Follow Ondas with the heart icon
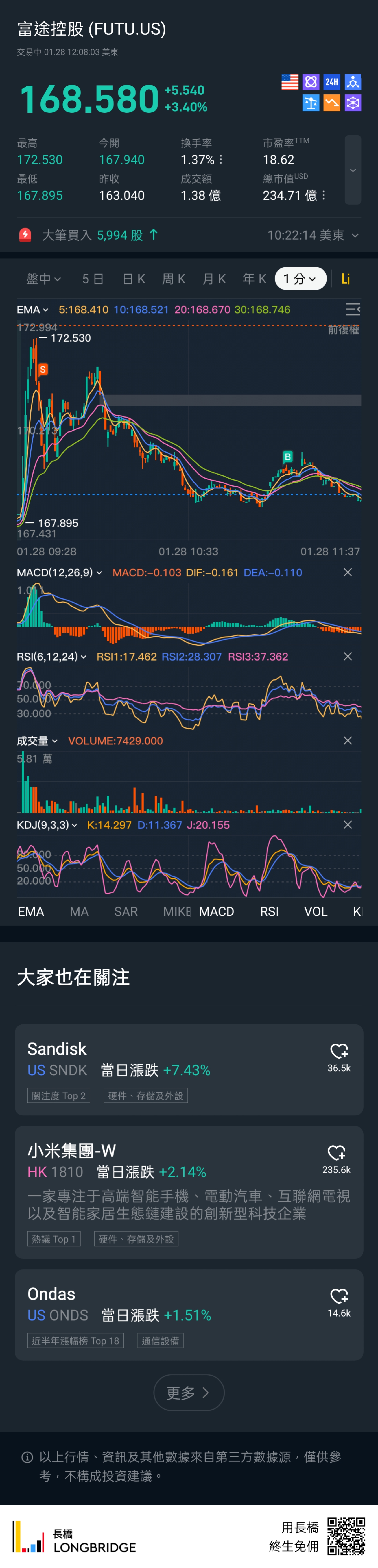 (339, 1296)
